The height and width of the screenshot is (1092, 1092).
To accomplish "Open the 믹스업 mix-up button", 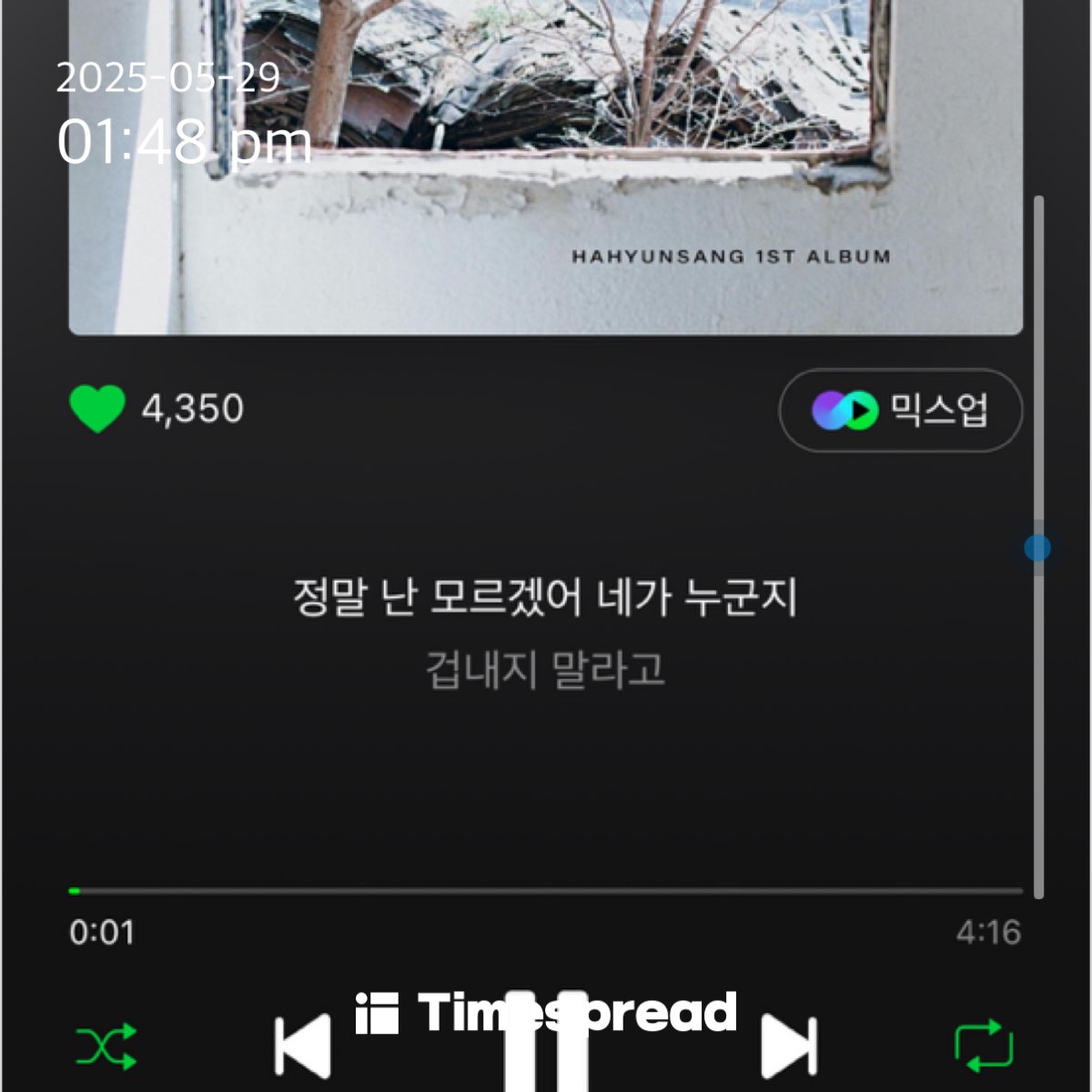I will pos(900,410).
